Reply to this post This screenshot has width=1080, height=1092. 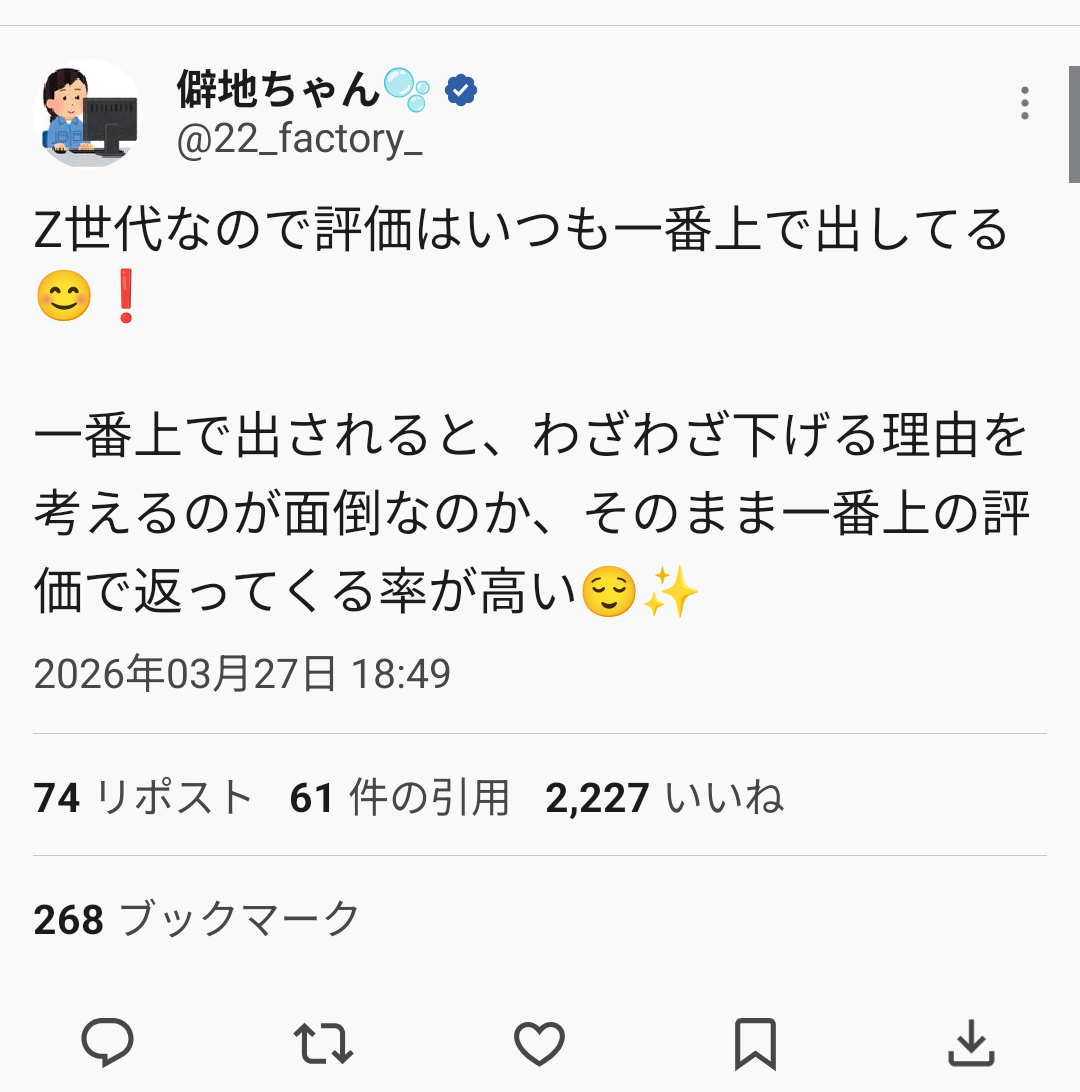point(107,1044)
